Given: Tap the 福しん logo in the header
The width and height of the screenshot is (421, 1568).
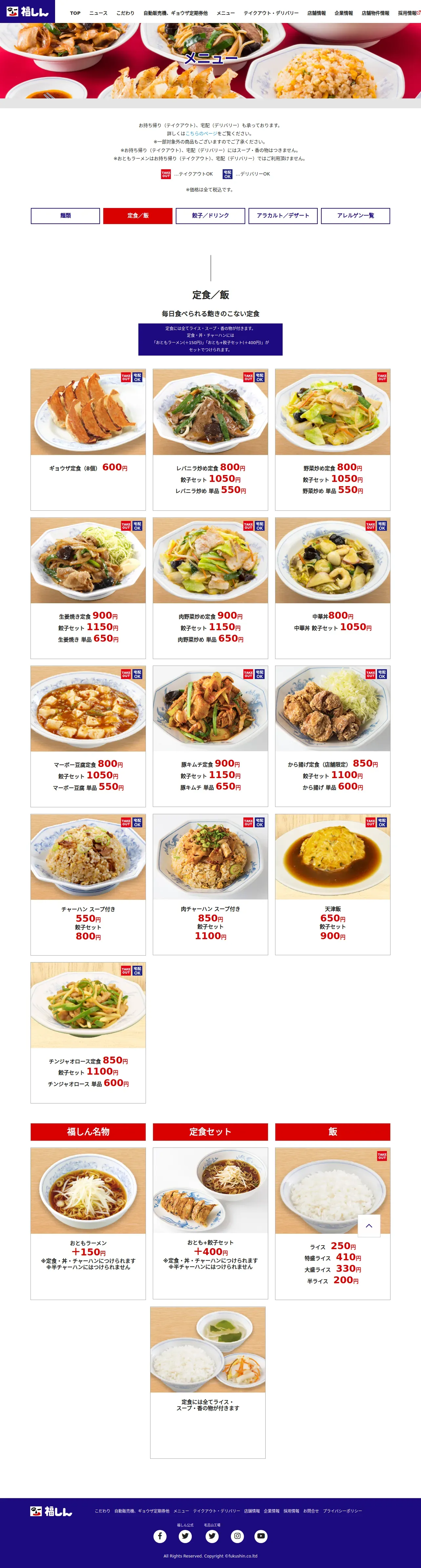Looking at the screenshot, I should click(x=27, y=11).
